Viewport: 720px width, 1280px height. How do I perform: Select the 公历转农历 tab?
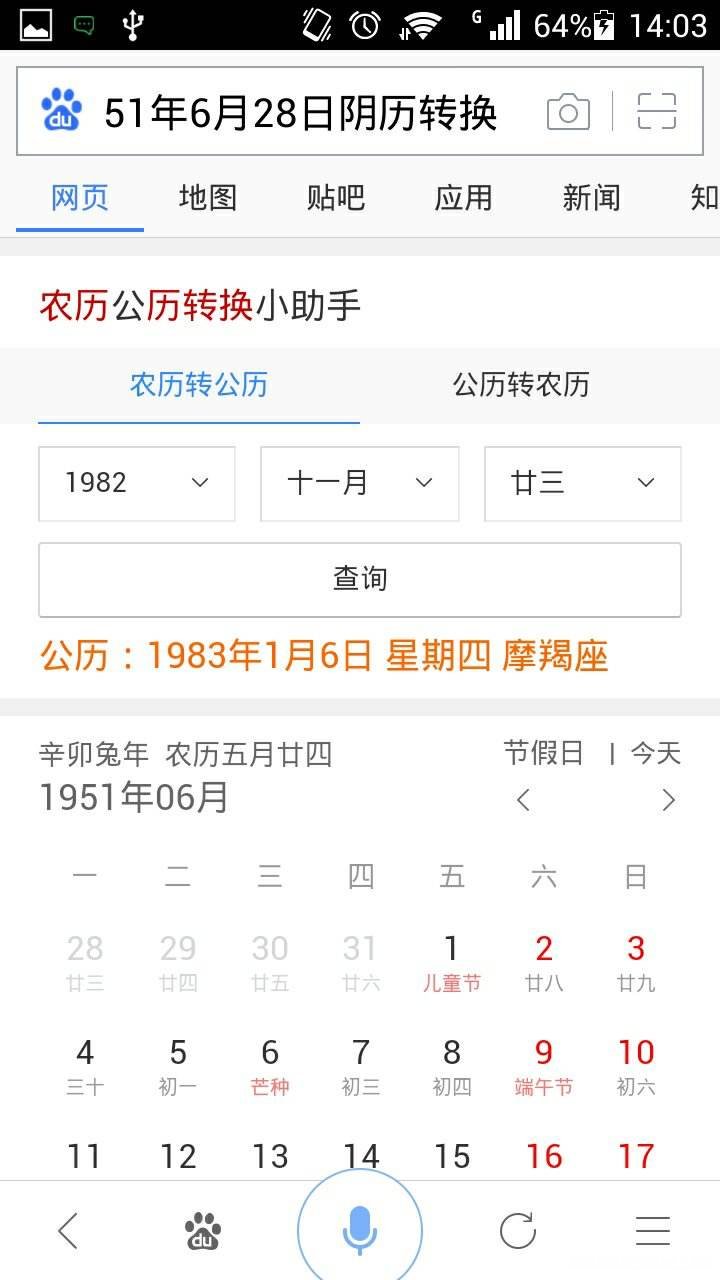coord(520,385)
